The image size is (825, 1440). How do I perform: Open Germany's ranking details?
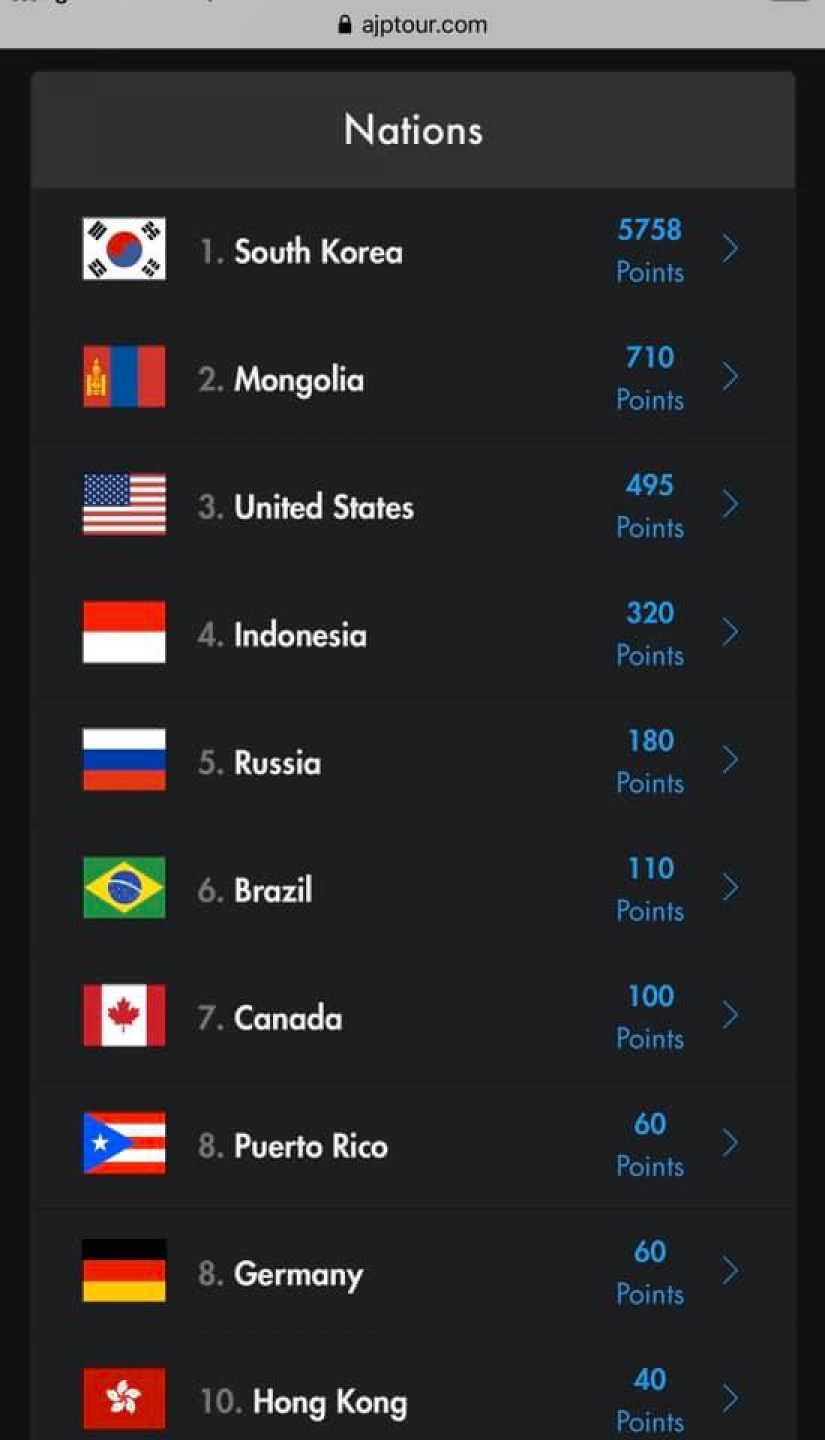pyautogui.click(x=413, y=1274)
